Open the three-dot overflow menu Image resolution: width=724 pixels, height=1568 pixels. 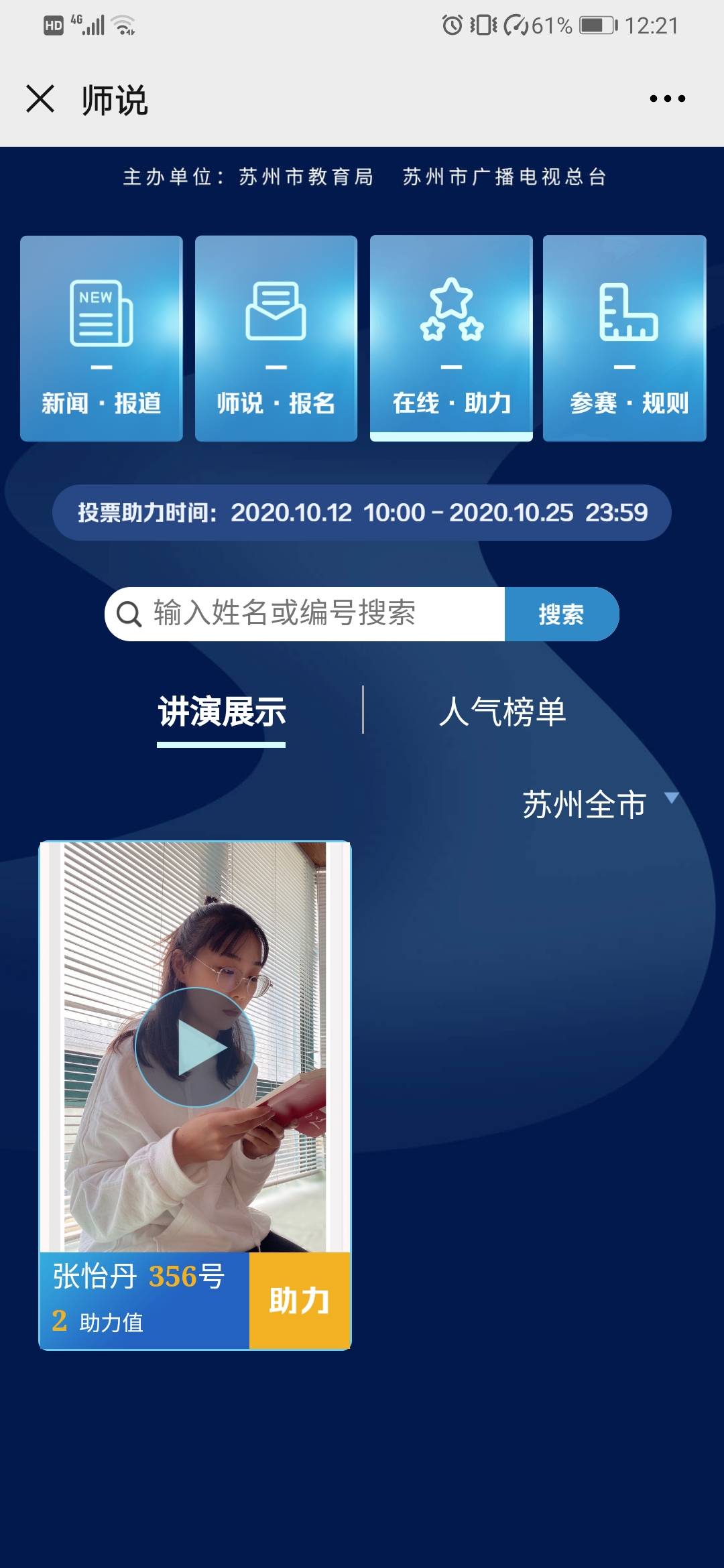coord(667,99)
